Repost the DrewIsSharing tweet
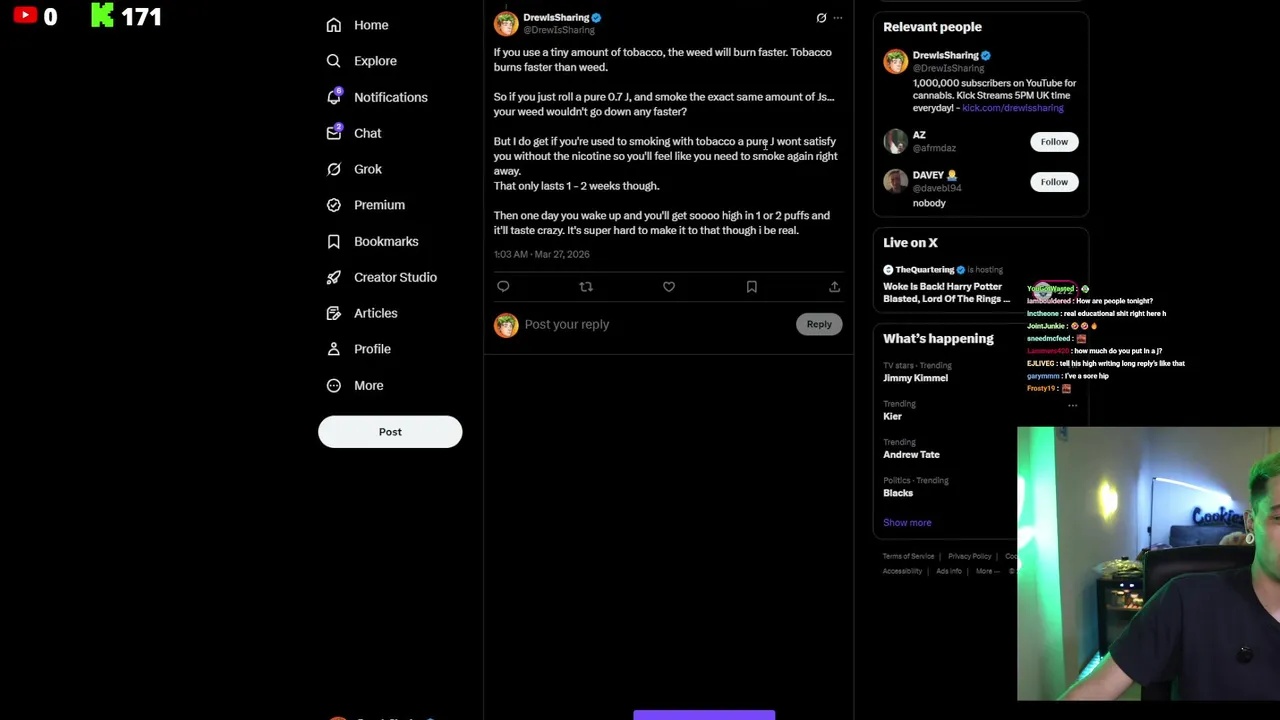1280x720 pixels. point(586,287)
